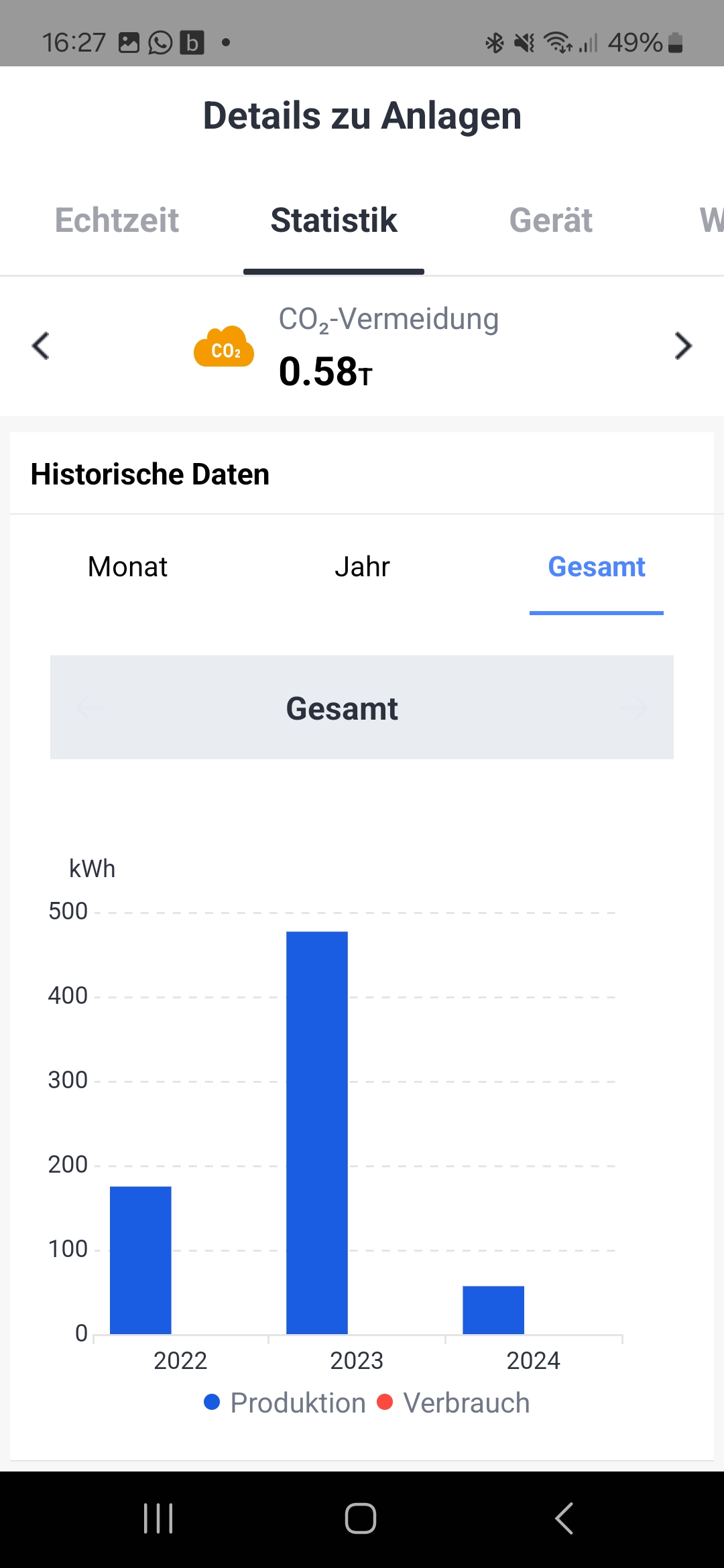This screenshot has height=1568, width=724.
Task: Tap the 2023 production bar
Action: [317, 1132]
